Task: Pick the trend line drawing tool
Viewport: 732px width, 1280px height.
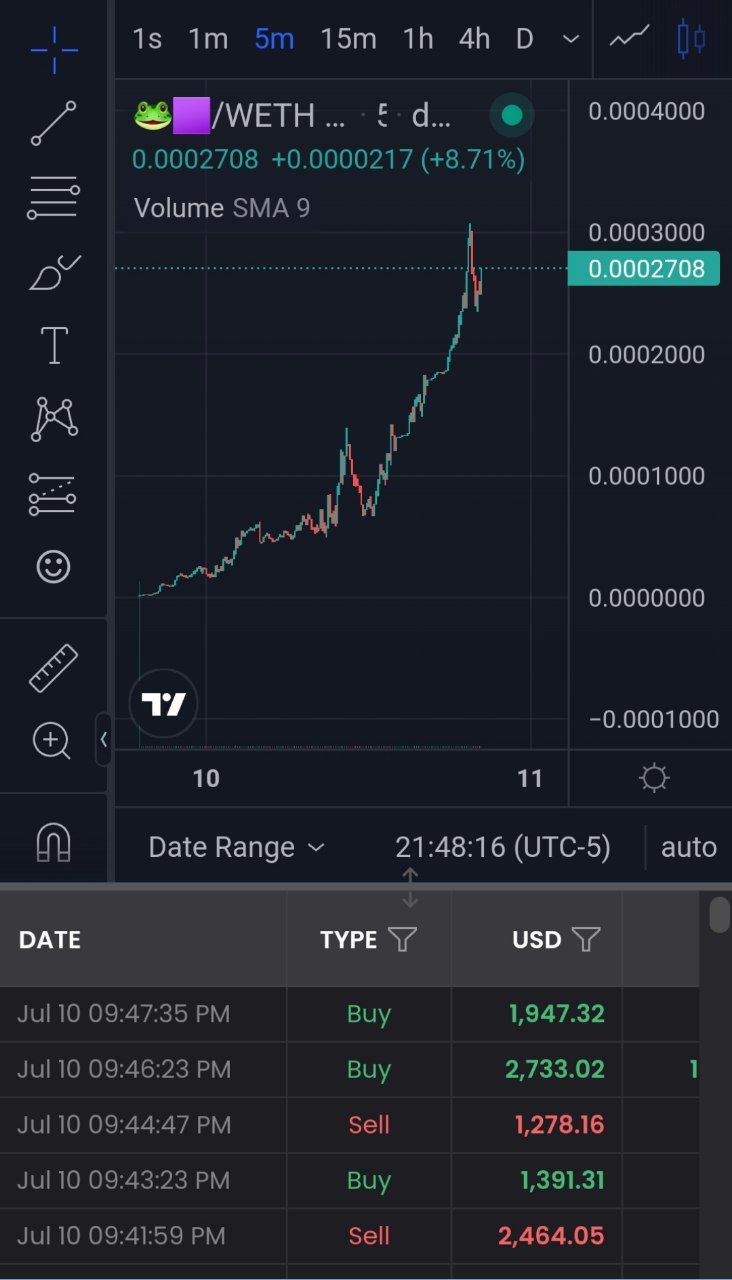Action: point(53,123)
